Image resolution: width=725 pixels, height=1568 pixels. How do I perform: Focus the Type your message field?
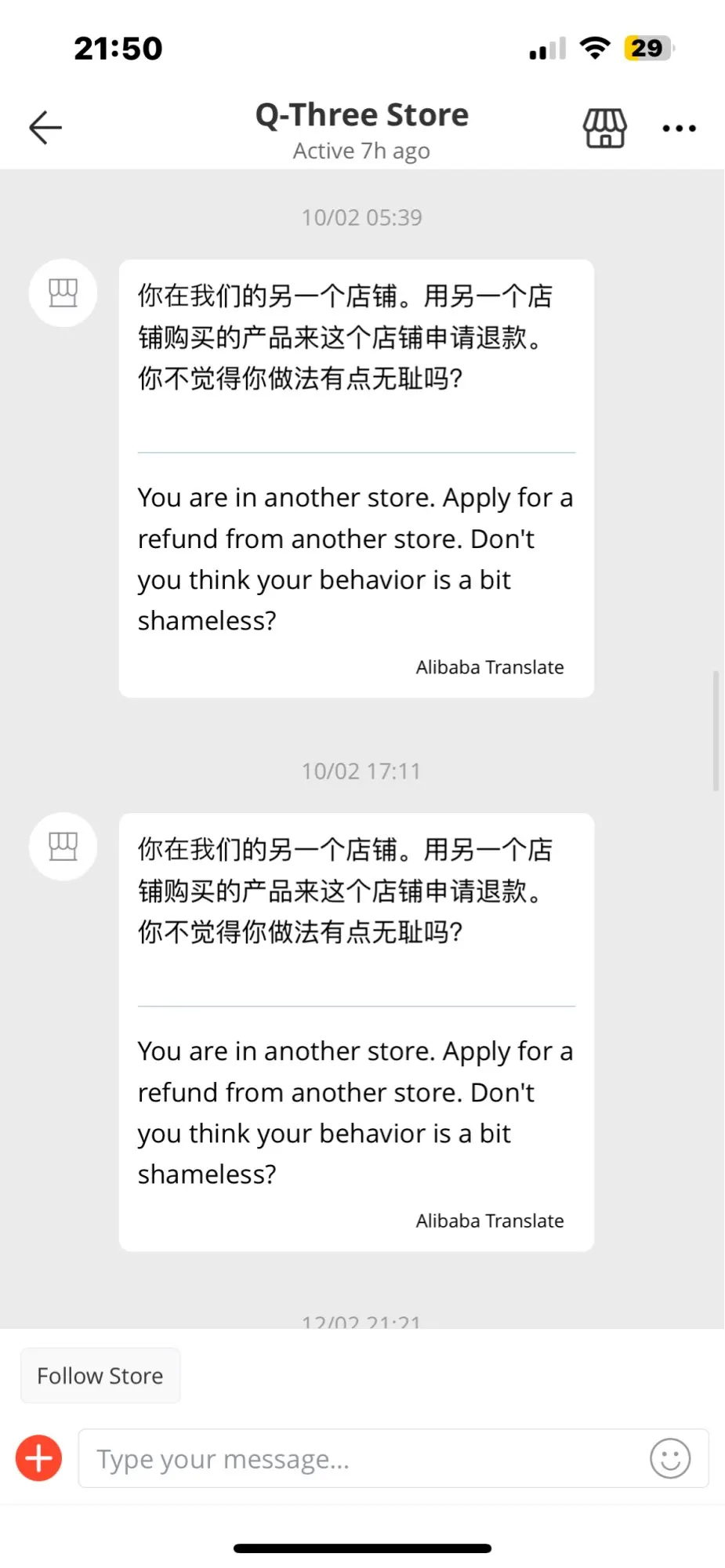coord(361,1459)
